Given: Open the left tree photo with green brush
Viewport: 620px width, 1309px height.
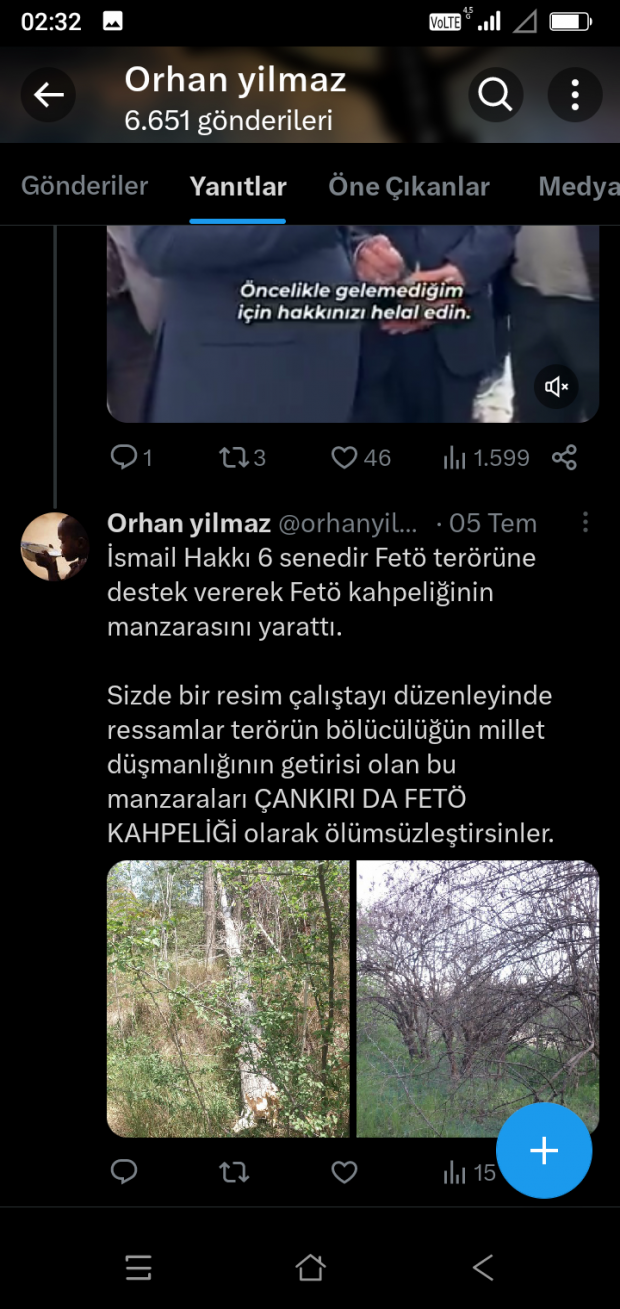Looking at the screenshot, I should click(x=228, y=998).
